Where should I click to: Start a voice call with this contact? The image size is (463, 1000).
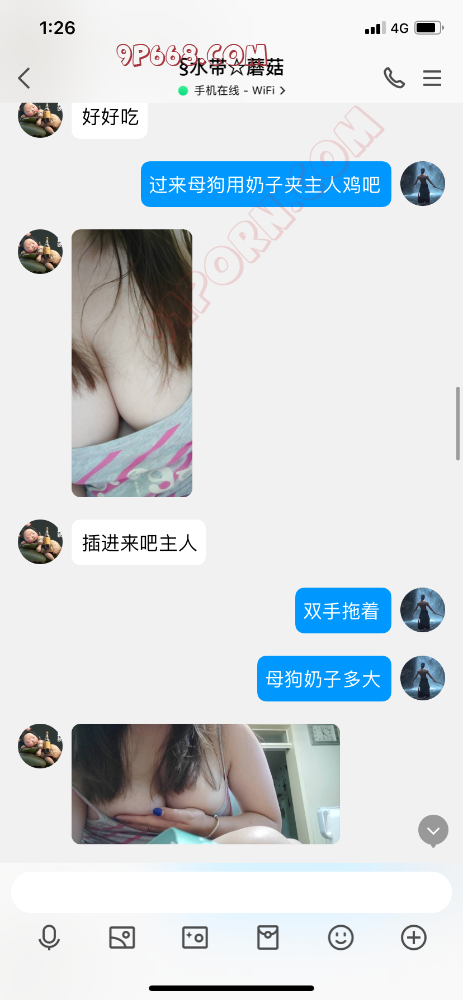click(393, 78)
